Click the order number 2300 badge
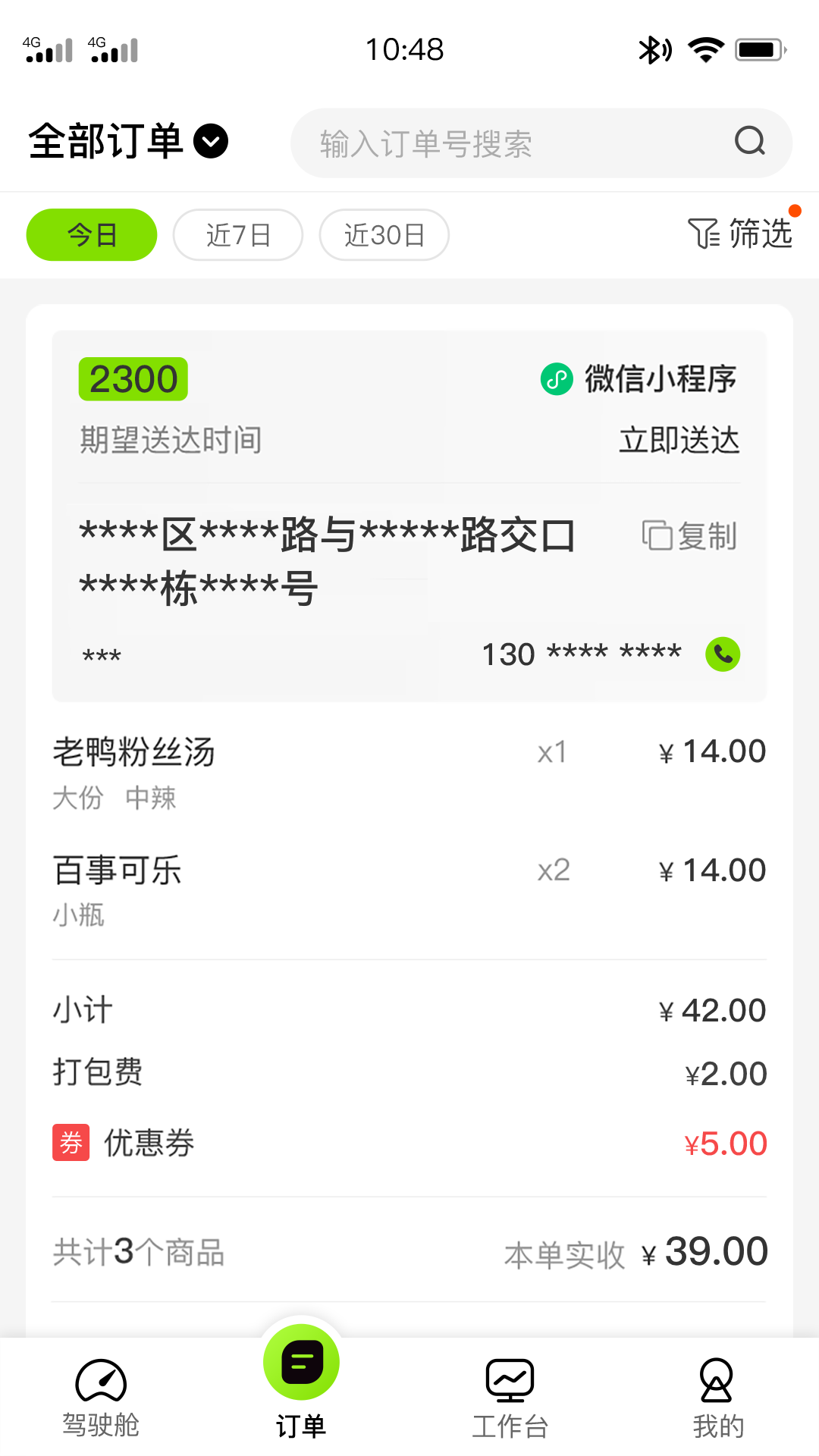Image resolution: width=819 pixels, height=1456 pixels. tap(132, 378)
